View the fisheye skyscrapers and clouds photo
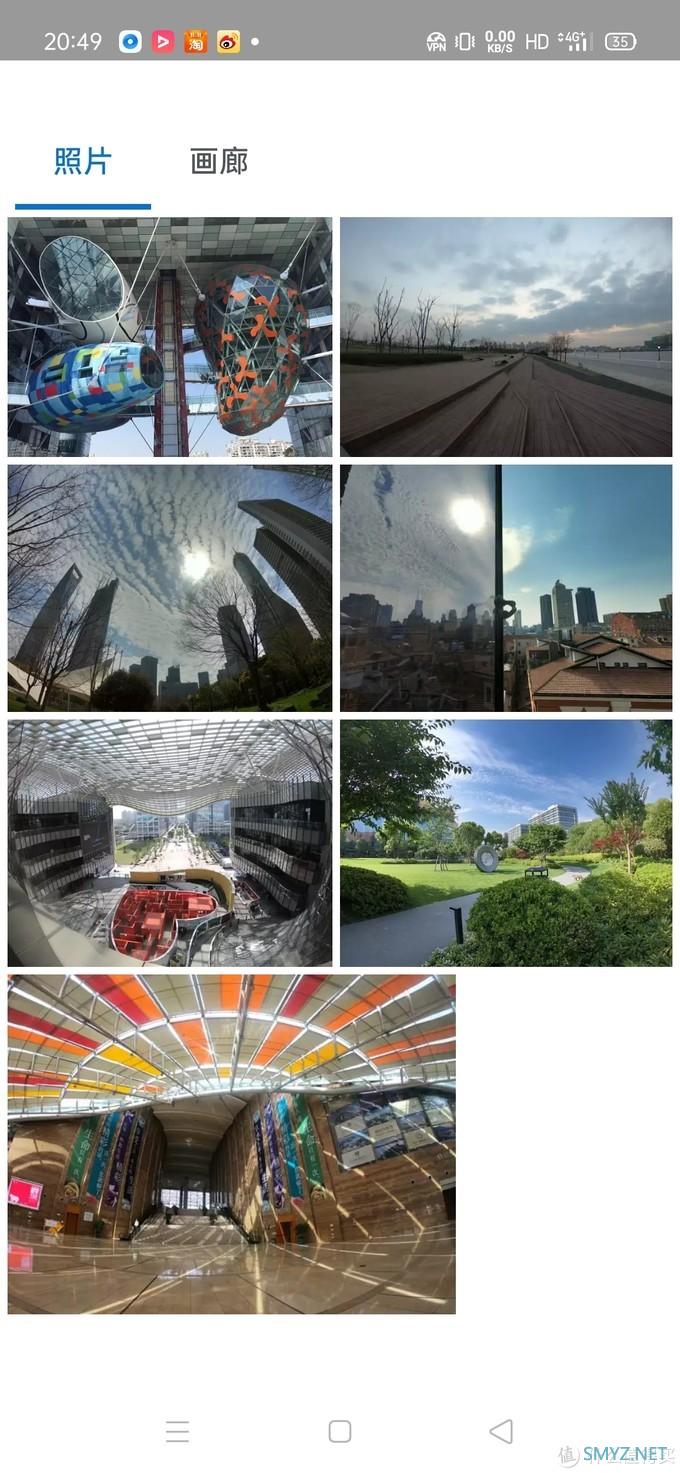680x1473 pixels. tap(170, 588)
